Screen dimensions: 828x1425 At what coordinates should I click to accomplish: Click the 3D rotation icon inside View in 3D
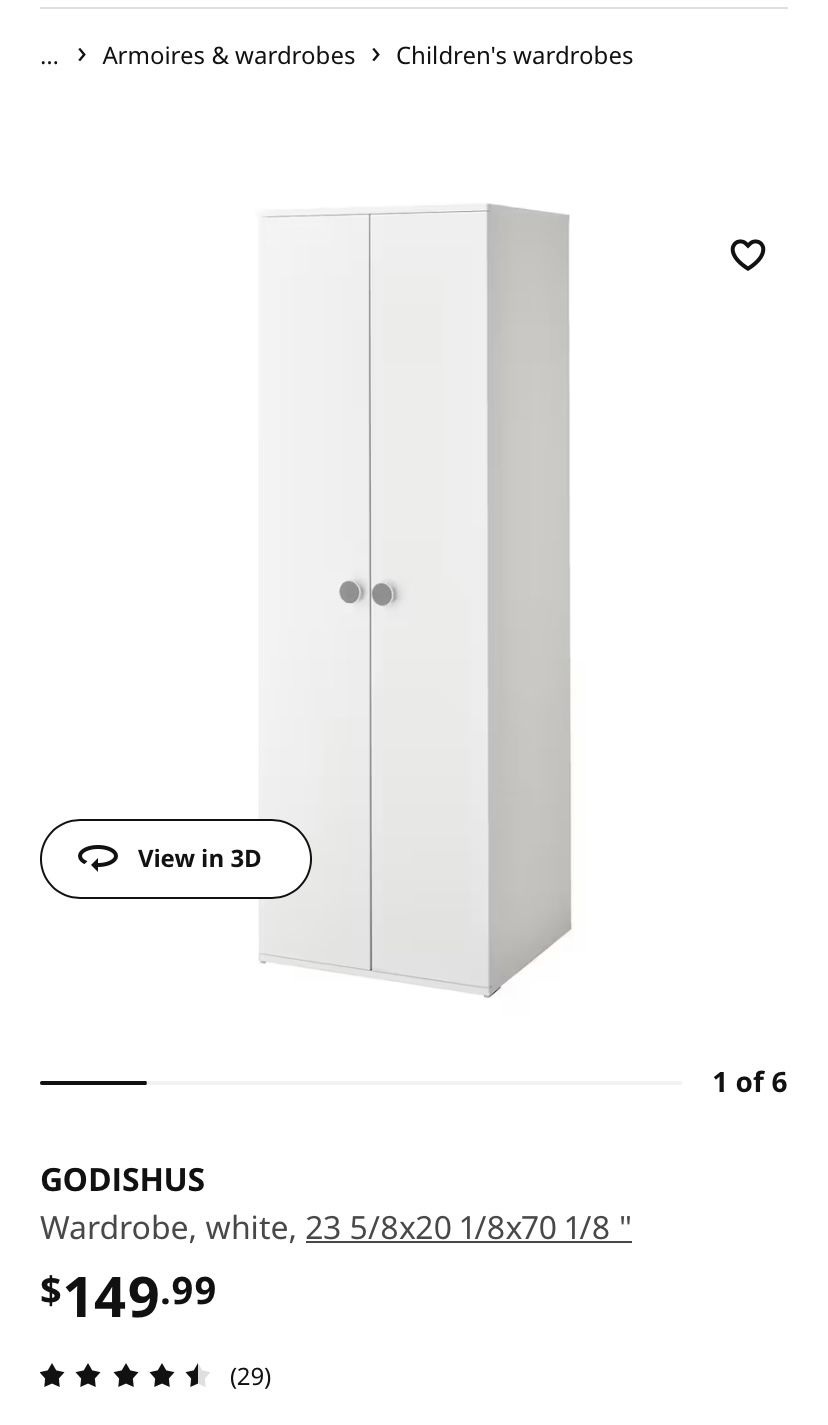[99, 858]
